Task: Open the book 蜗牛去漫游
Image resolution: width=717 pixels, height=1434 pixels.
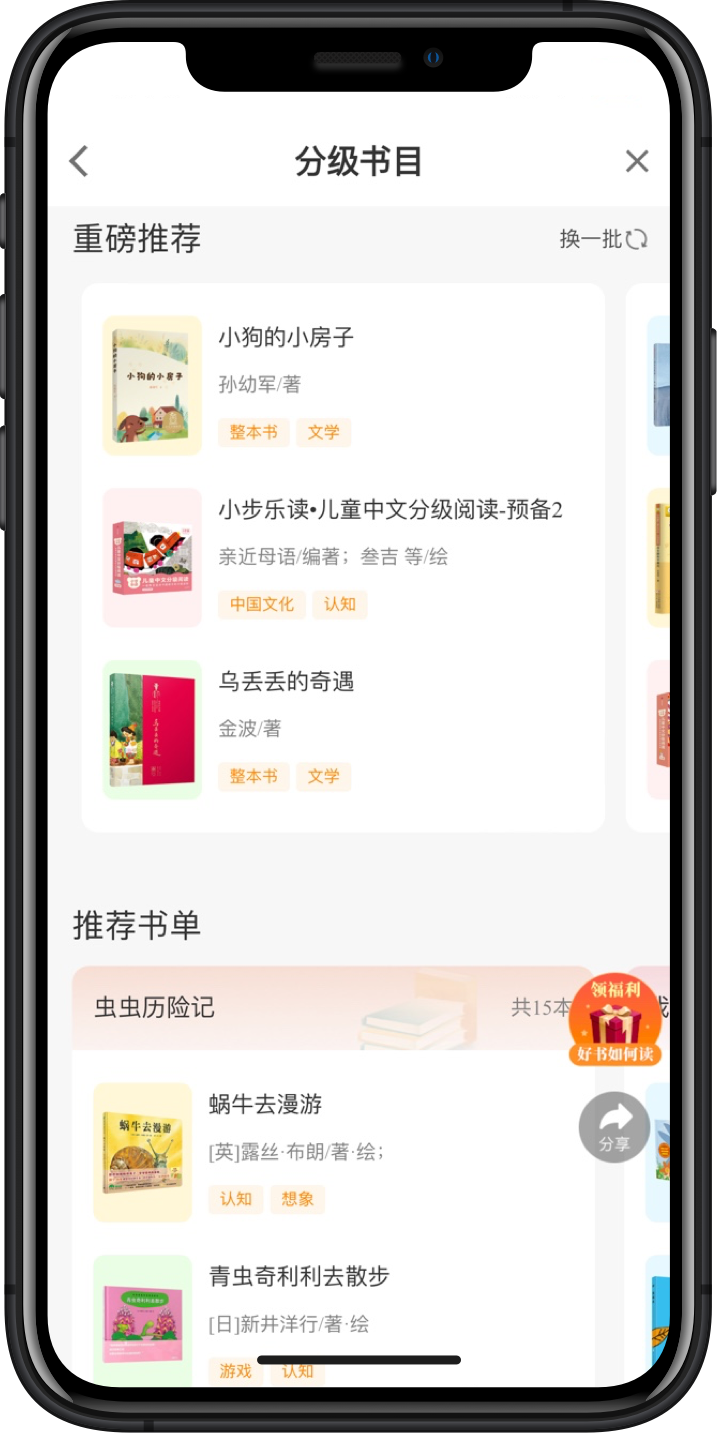Action: (266, 1105)
